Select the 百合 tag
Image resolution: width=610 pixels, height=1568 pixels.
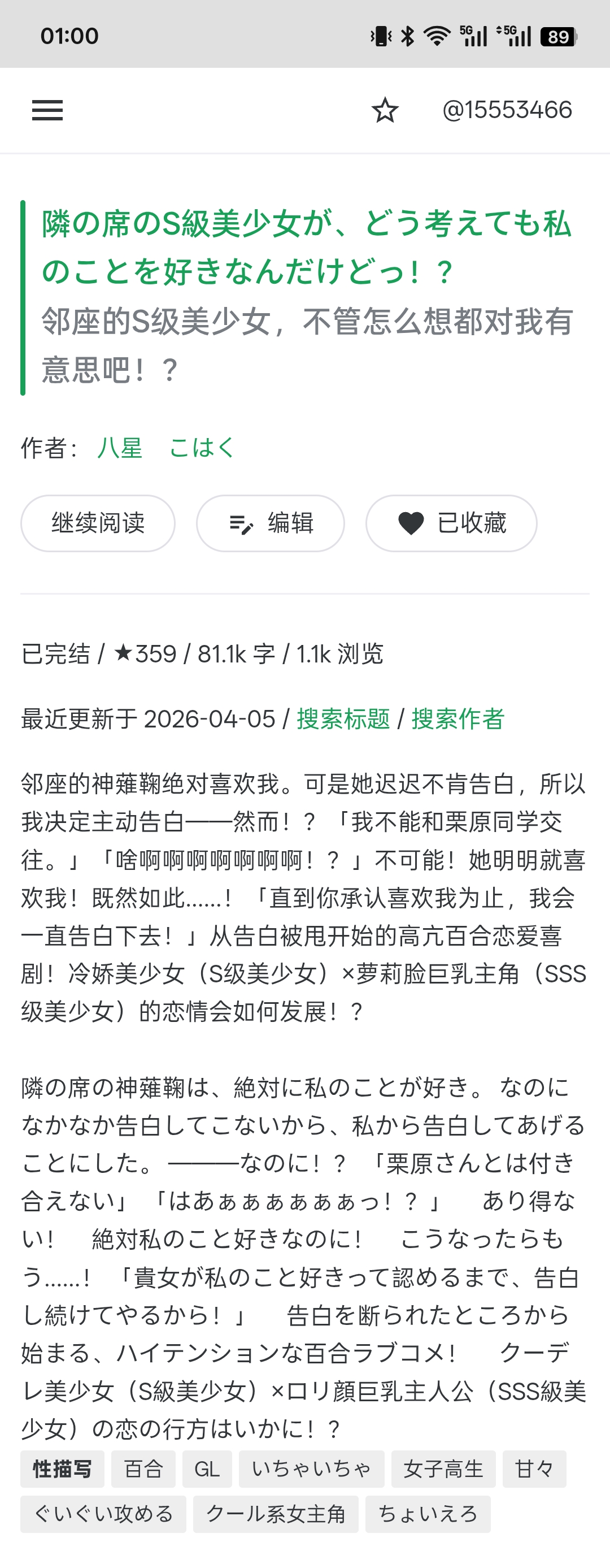(x=143, y=1469)
